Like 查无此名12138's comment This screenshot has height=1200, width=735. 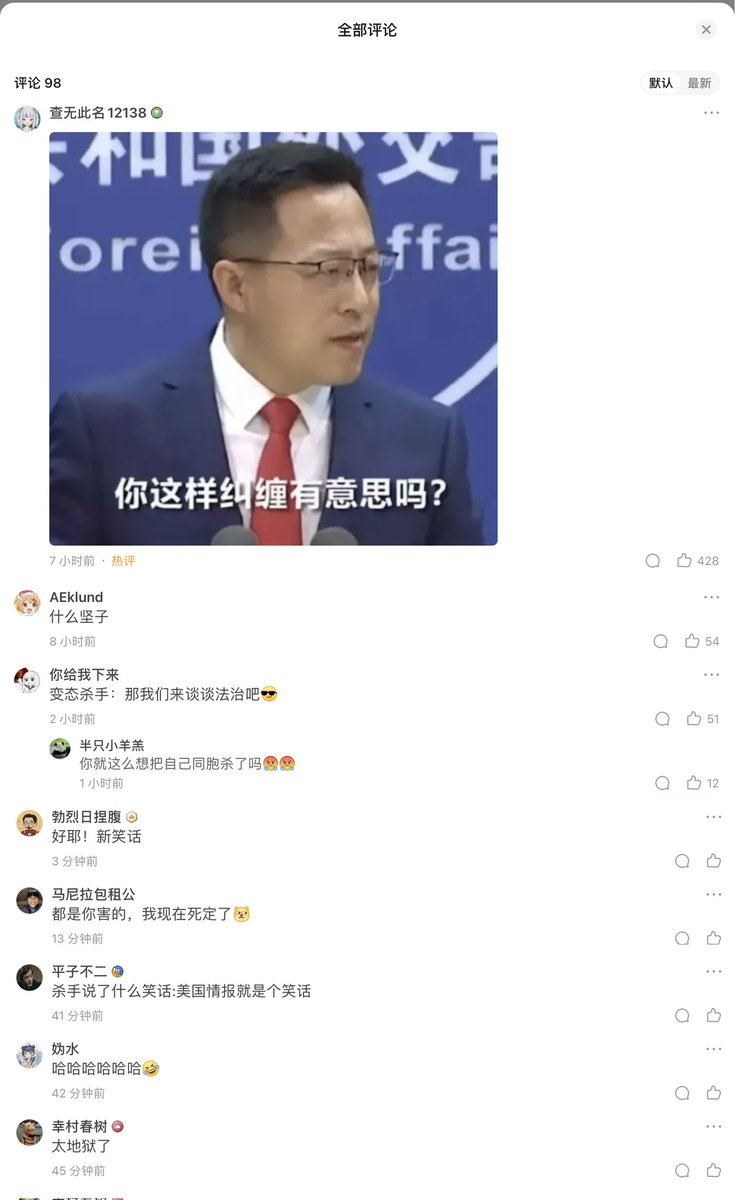tap(685, 561)
